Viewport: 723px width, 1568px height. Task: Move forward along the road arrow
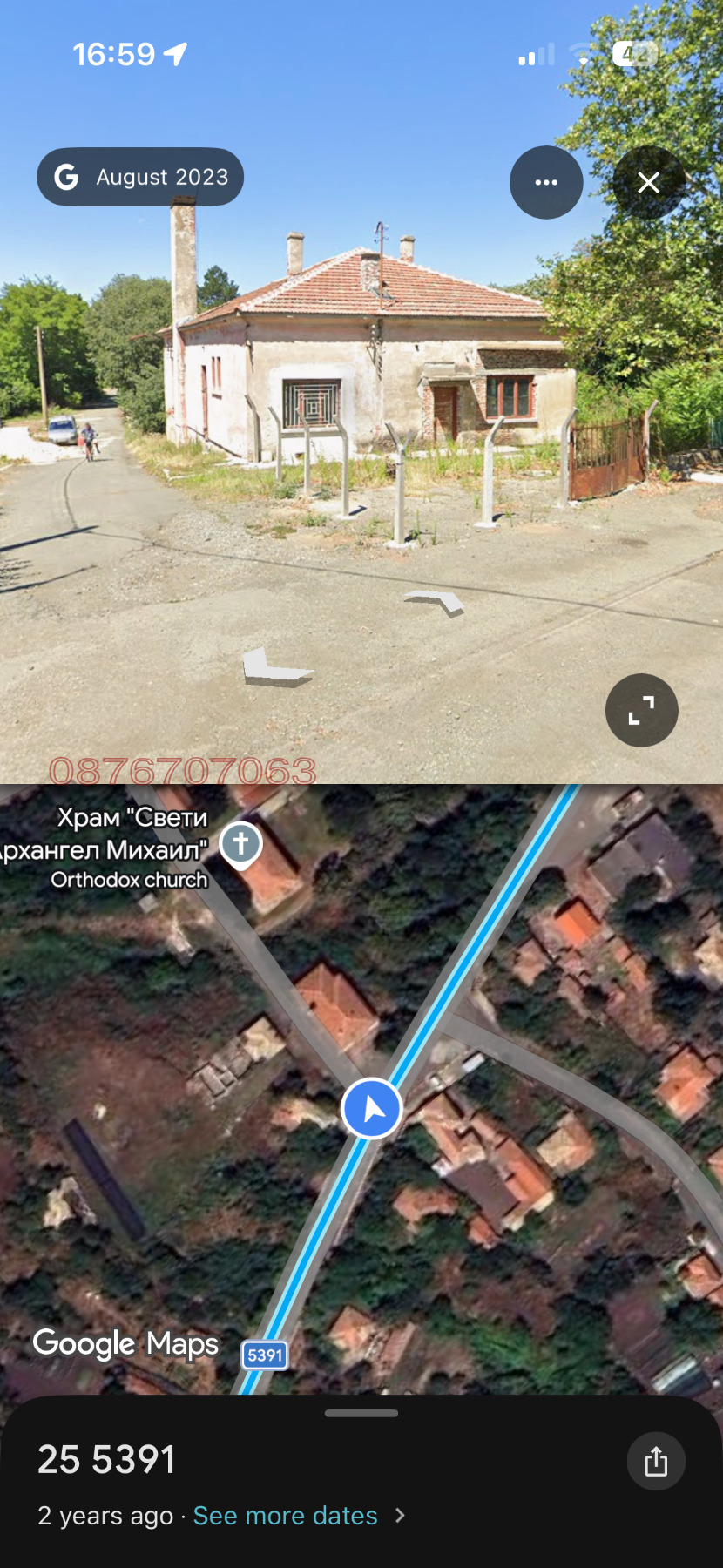pos(435,600)
